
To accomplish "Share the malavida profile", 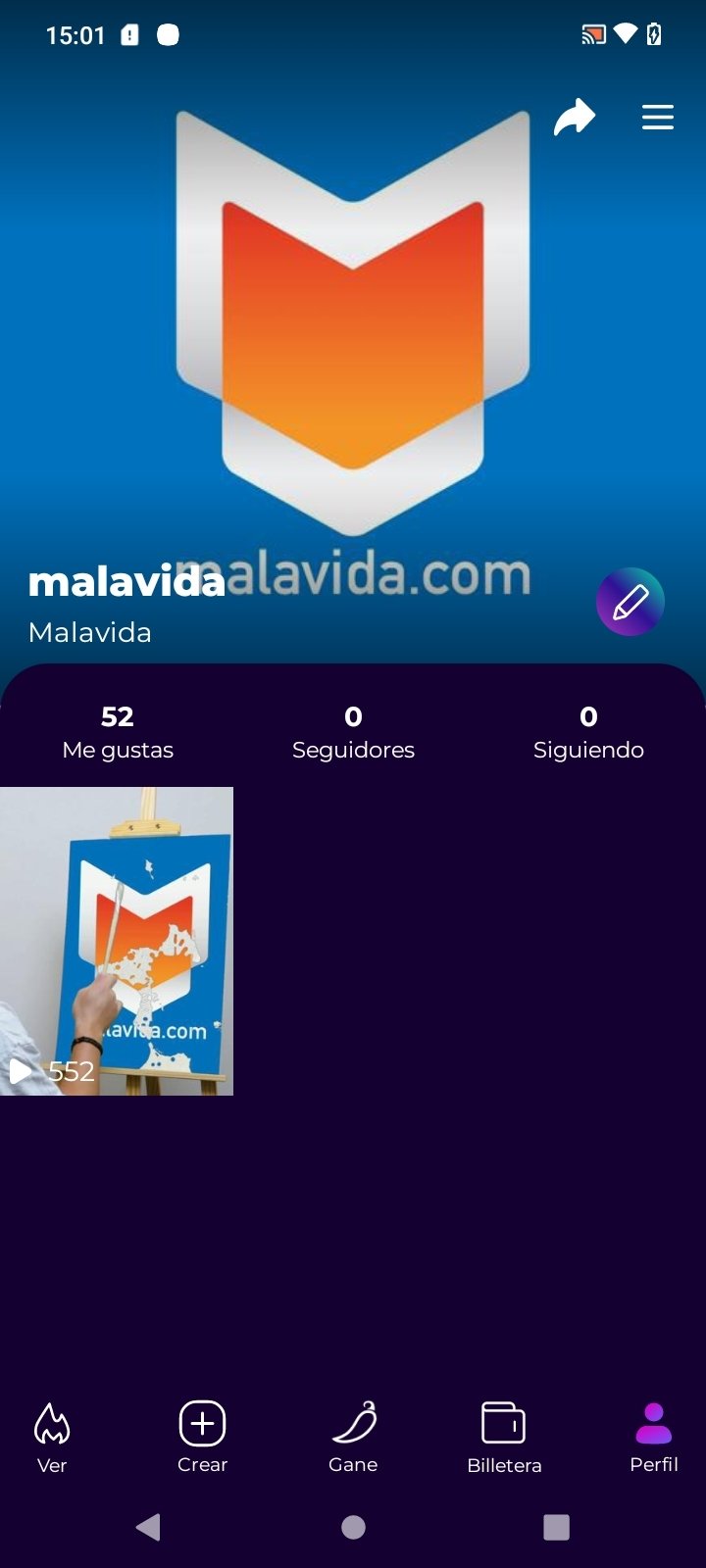I will click(x=575, y=118).
